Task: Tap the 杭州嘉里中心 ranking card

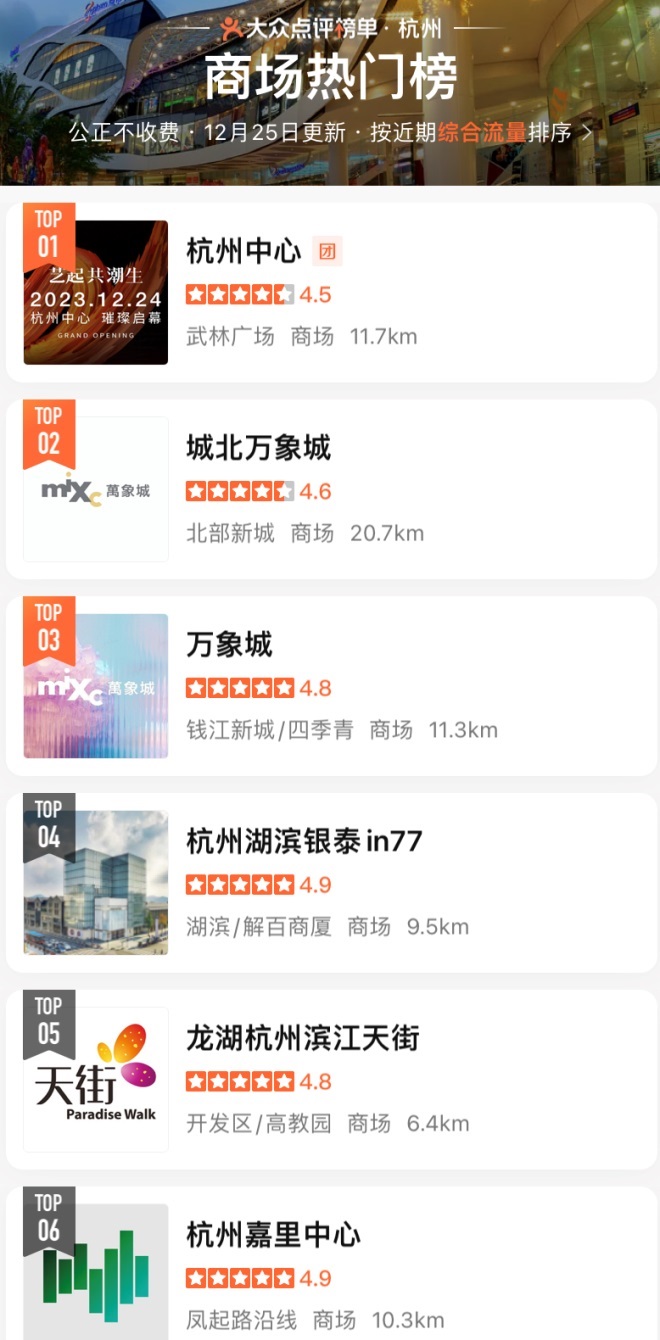Action: click(330, 1270)
